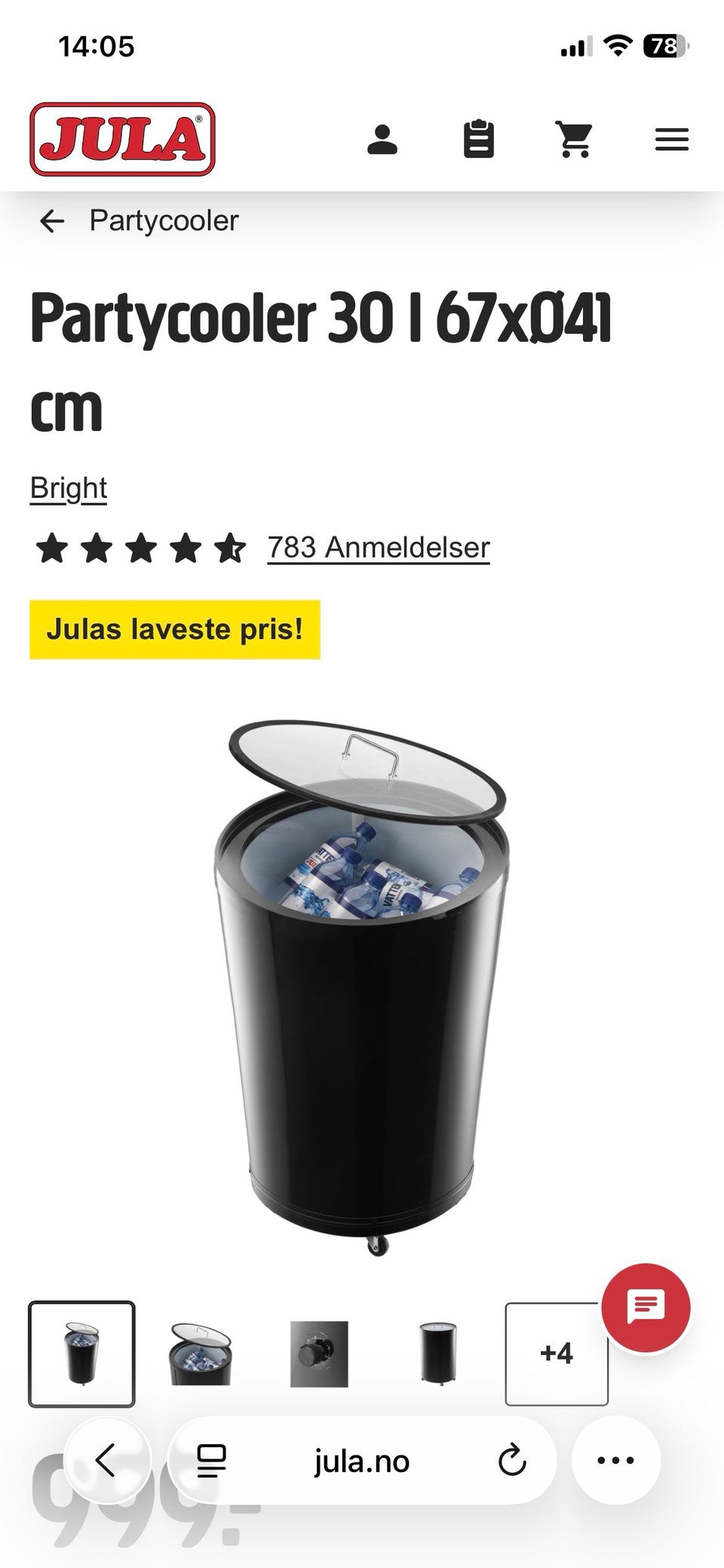Click the Julas laveste pris badge
This screenshot has width=724, height=1568.
(174, 631)
